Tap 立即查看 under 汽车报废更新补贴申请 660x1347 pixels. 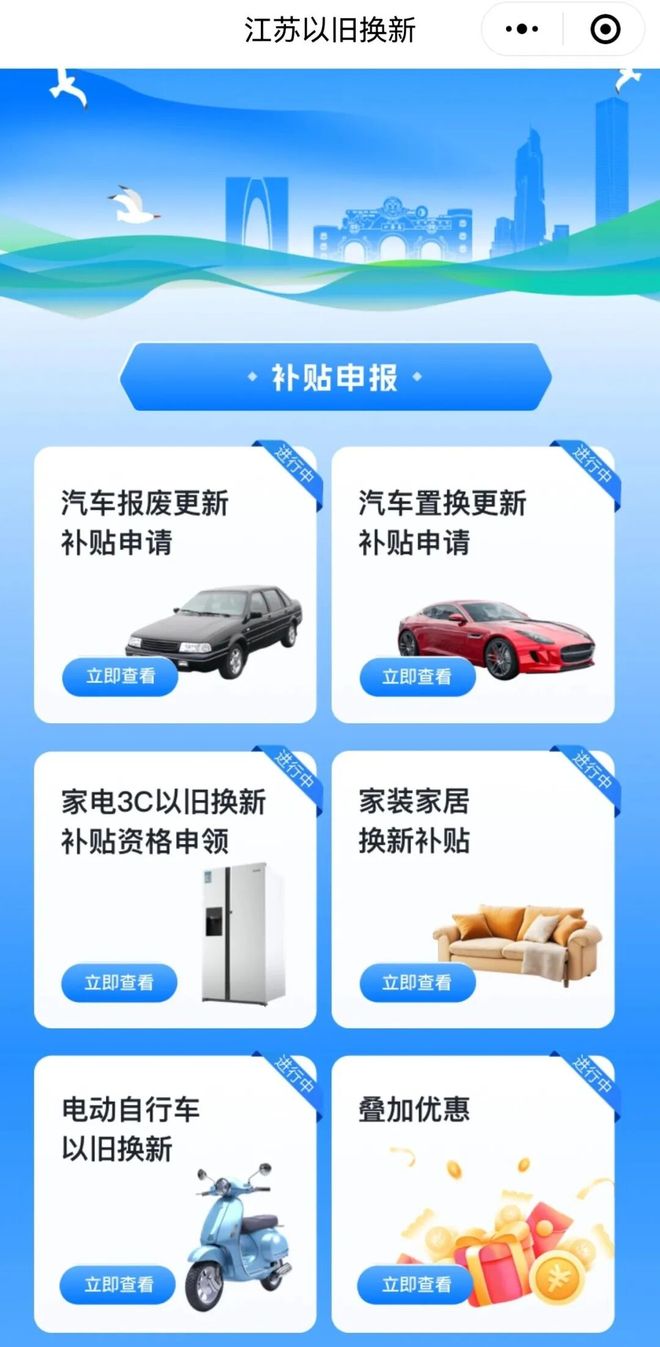coord(120,677)
